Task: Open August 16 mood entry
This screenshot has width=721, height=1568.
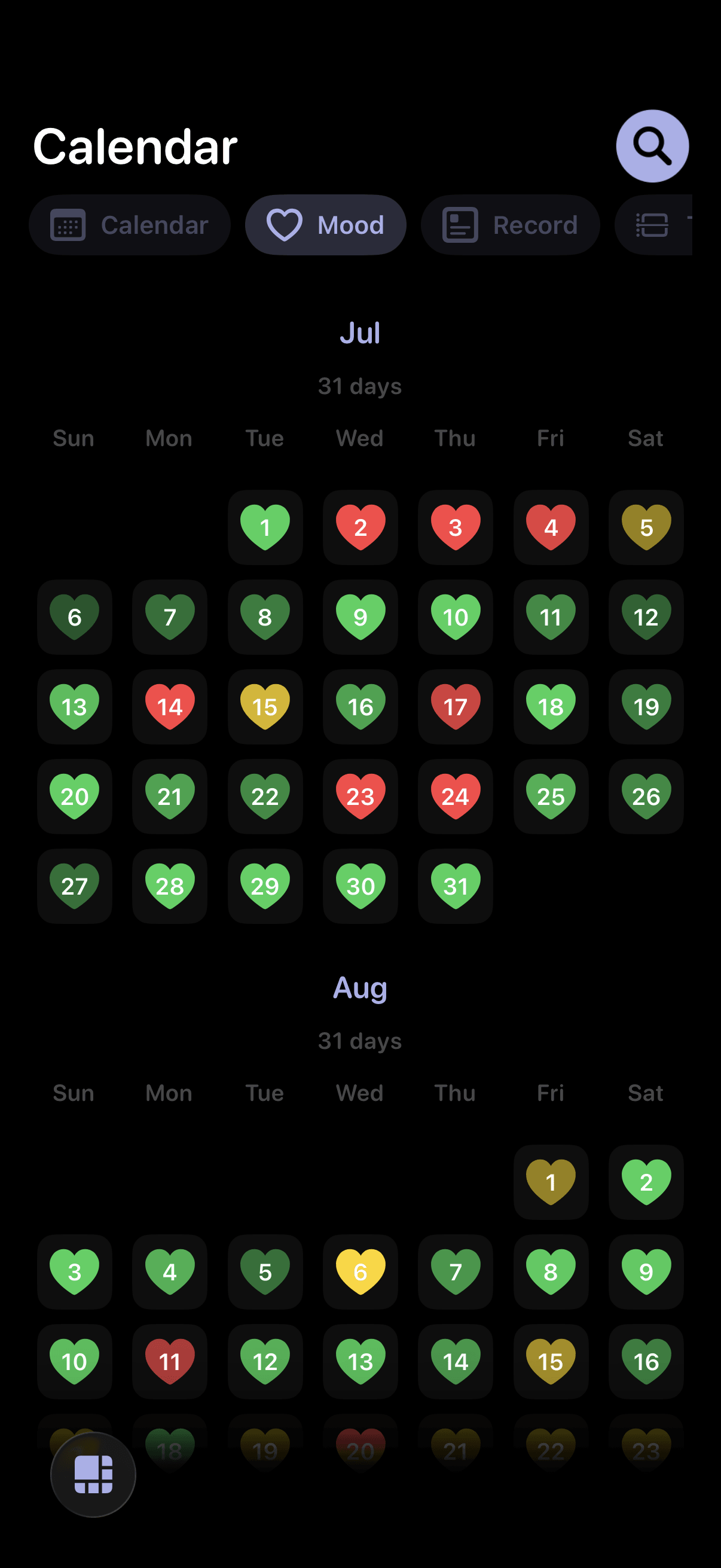Action: pos(646,1360)
